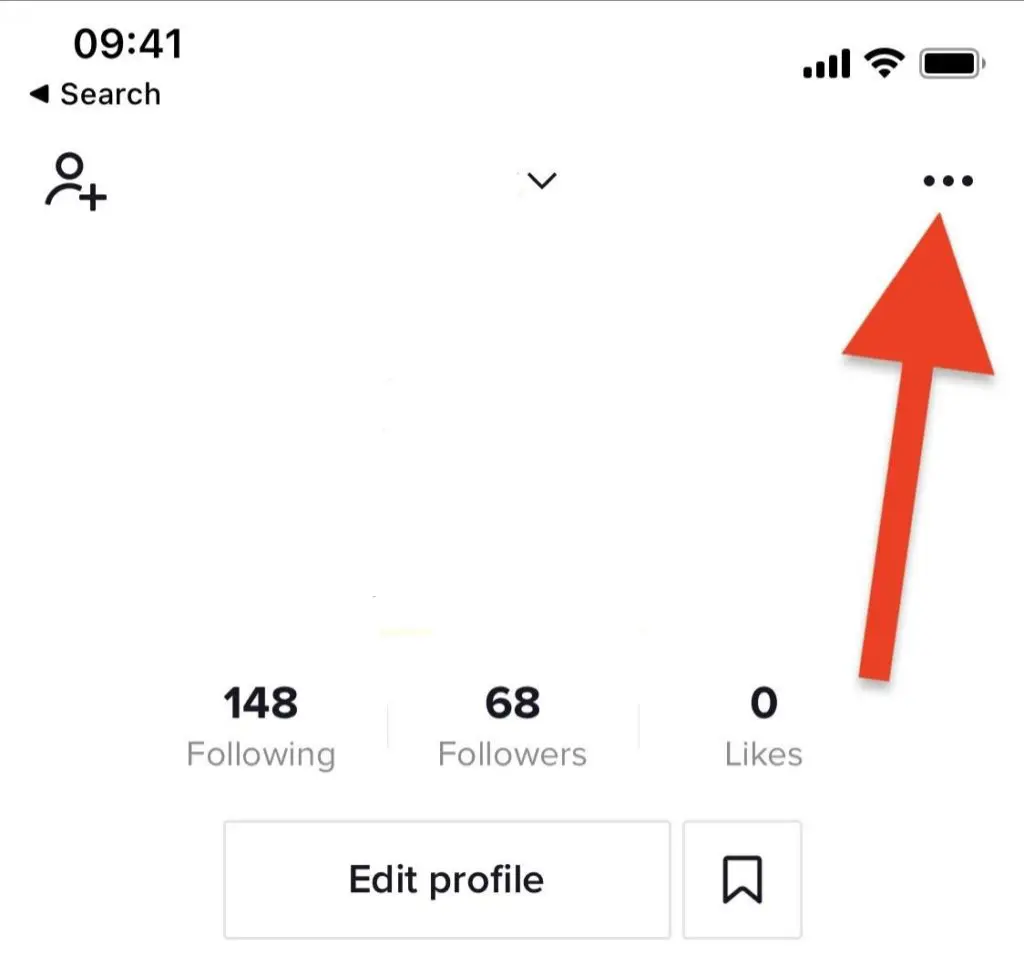Tap the Edit profile button
Image resolution: width=1024 pixels, height=977 pixels.
(446, 880)
